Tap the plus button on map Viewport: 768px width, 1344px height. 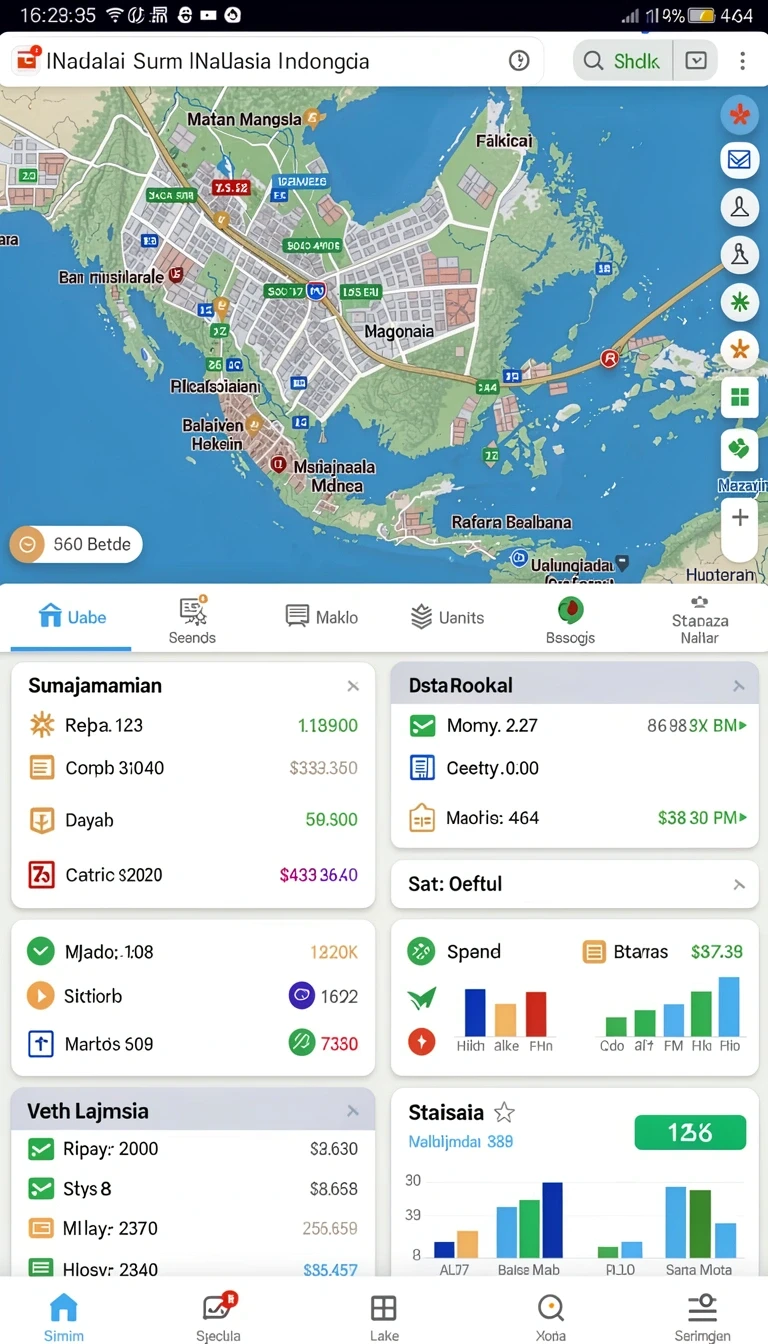(740, 518)
